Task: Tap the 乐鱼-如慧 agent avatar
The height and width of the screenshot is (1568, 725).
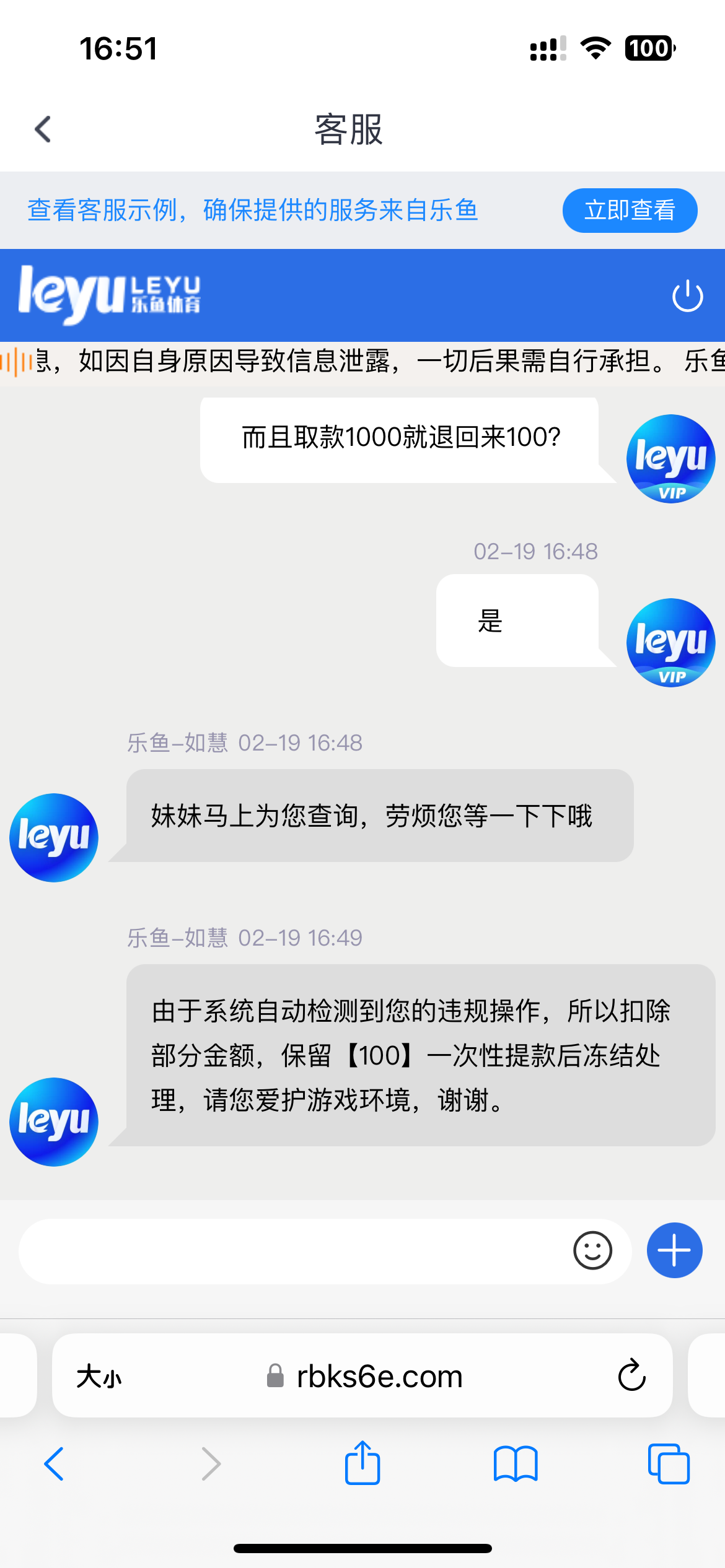Action: [x=53, y=837]
